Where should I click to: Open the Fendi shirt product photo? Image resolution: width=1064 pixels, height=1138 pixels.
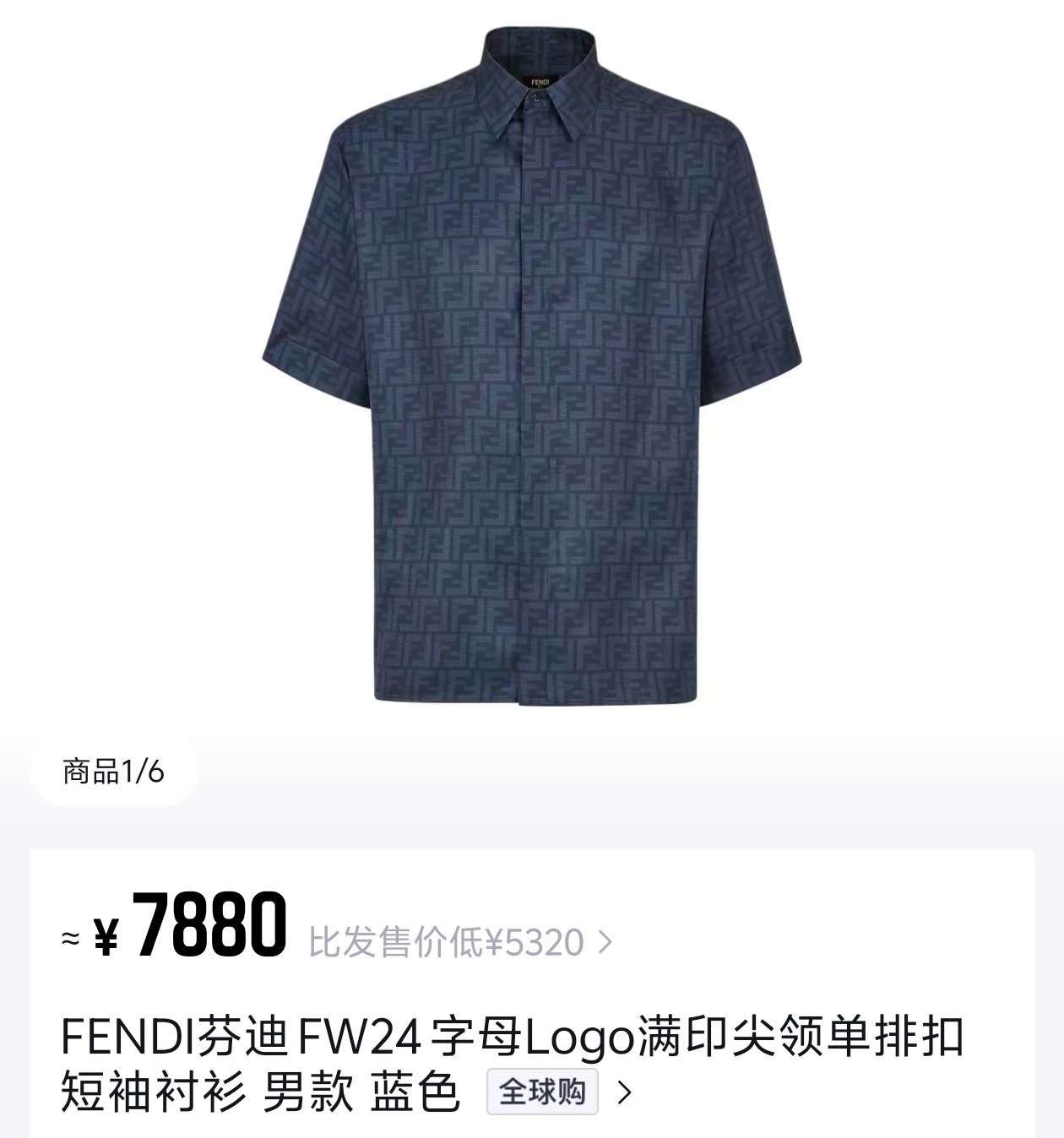[532, 363]
